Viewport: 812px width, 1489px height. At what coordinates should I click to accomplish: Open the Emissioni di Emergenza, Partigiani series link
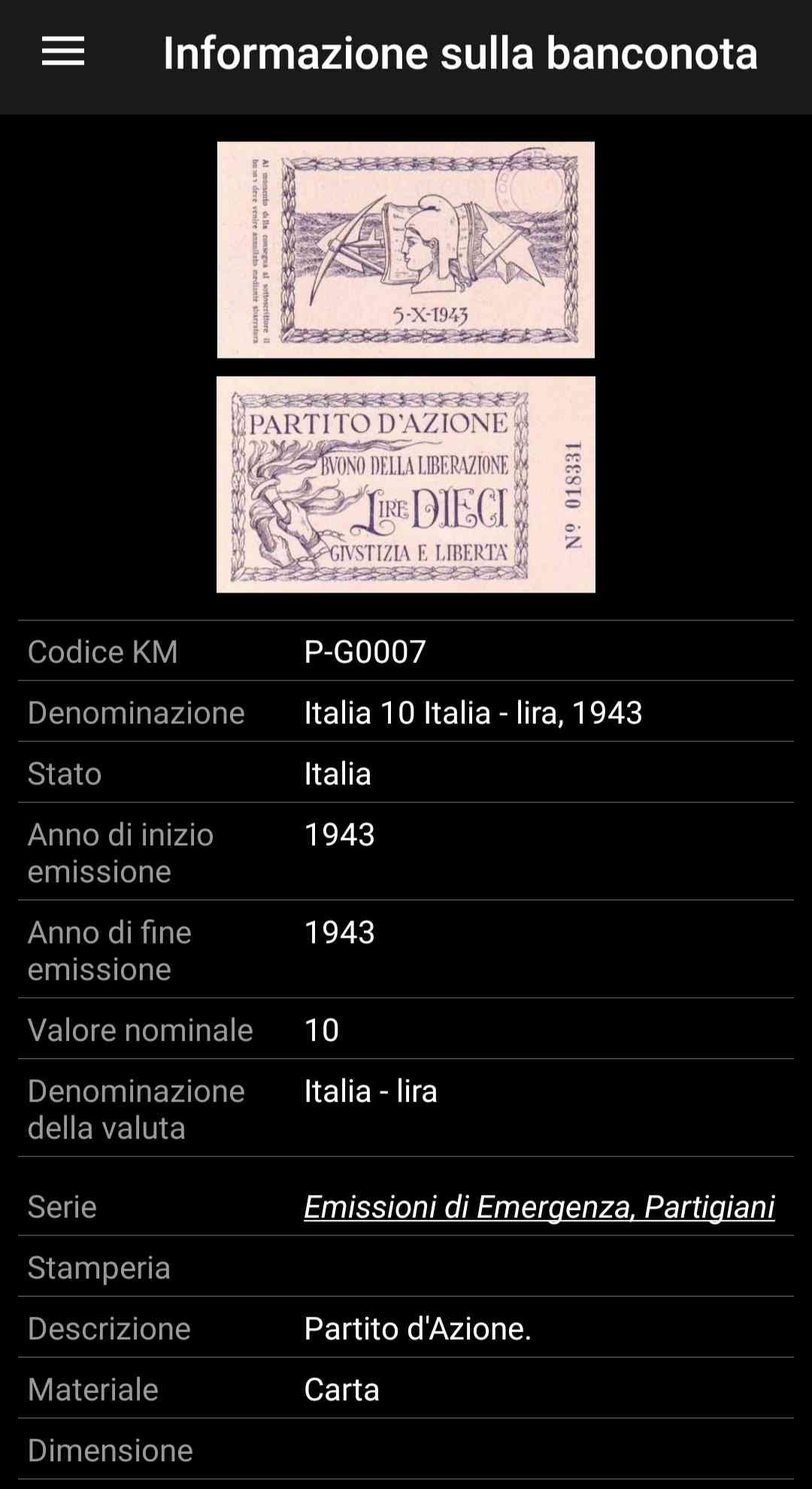point(539,1206)
